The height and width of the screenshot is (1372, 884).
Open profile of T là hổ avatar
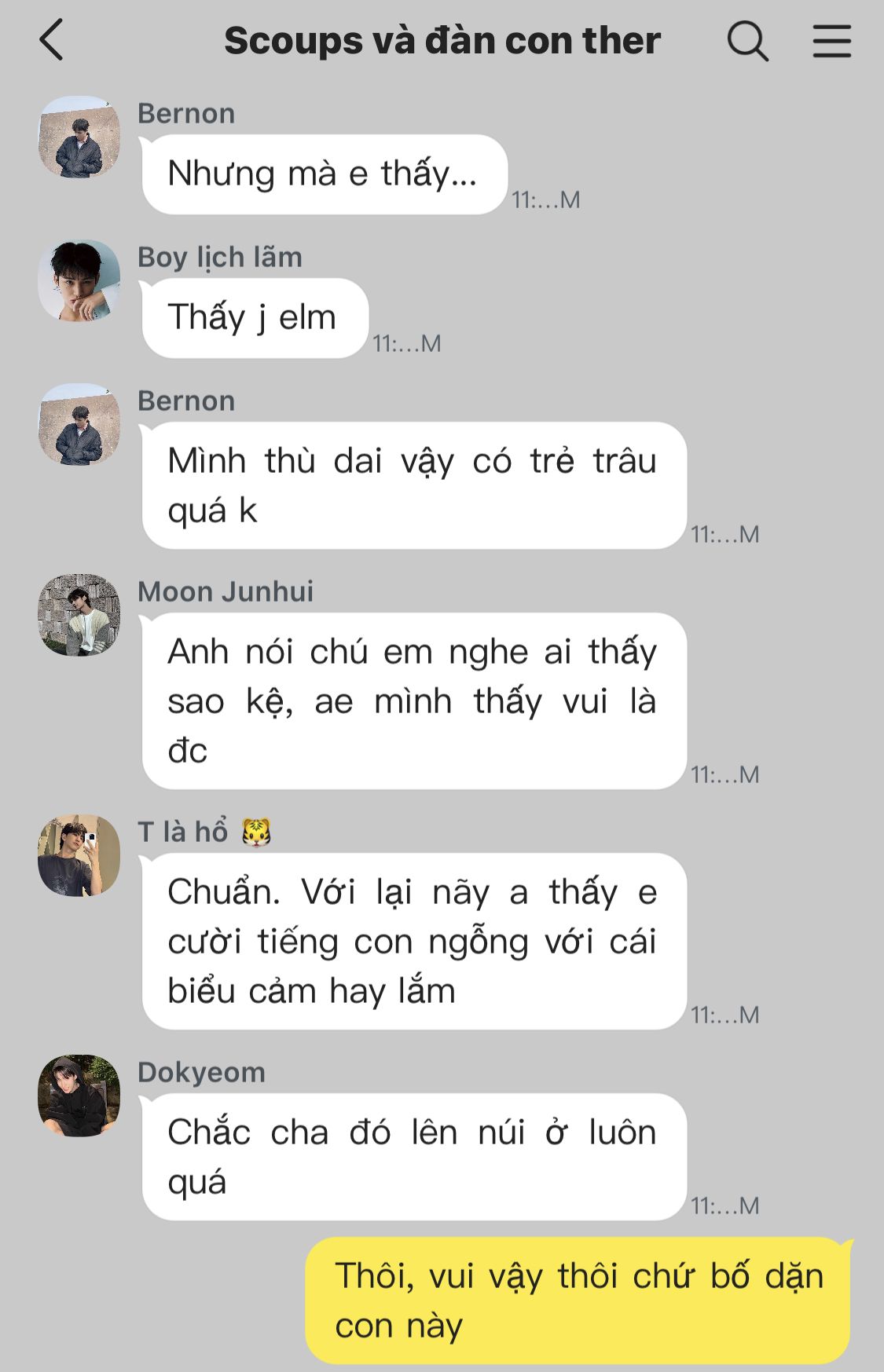(79, 854)
